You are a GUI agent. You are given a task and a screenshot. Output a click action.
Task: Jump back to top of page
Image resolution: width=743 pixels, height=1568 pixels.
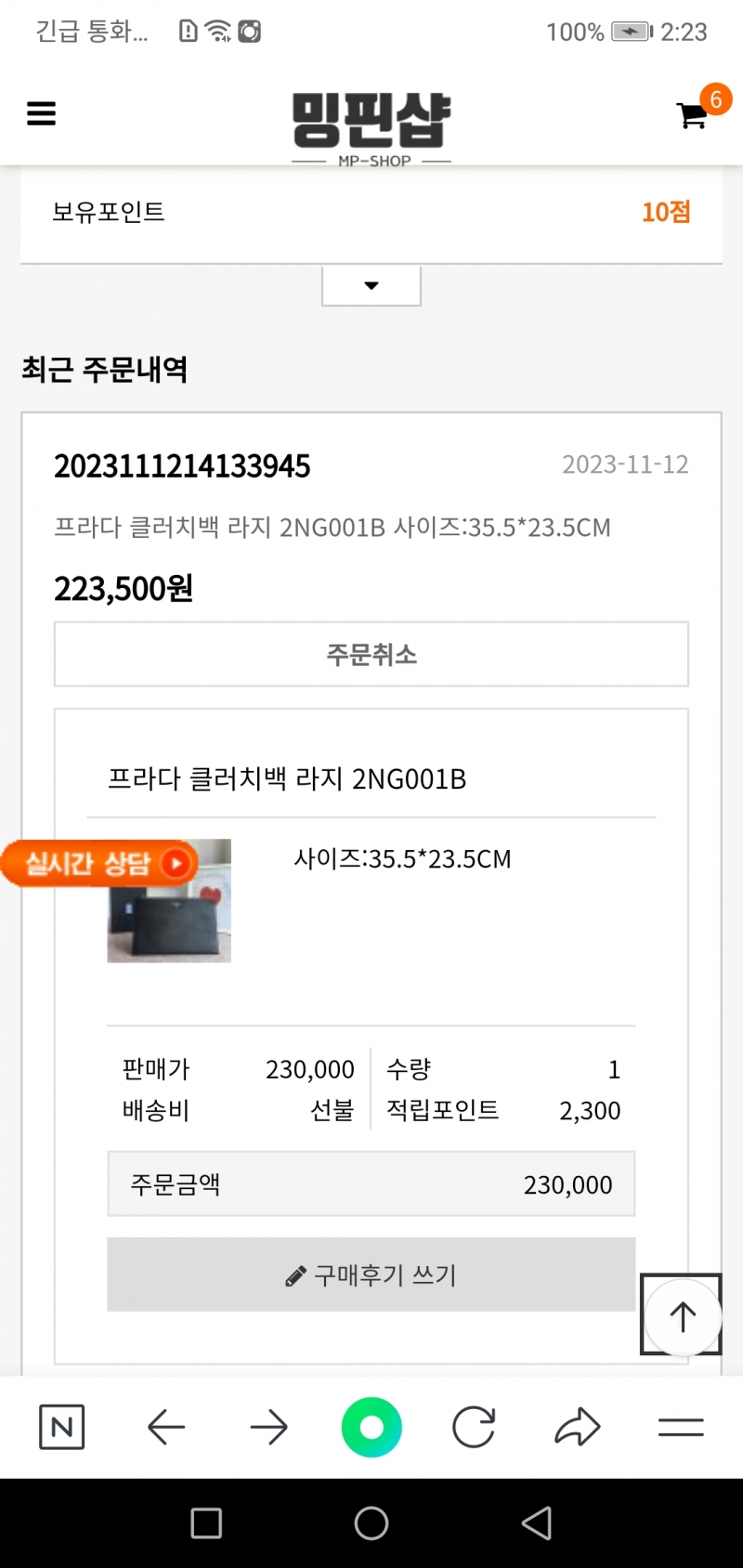coord(683,1315)
